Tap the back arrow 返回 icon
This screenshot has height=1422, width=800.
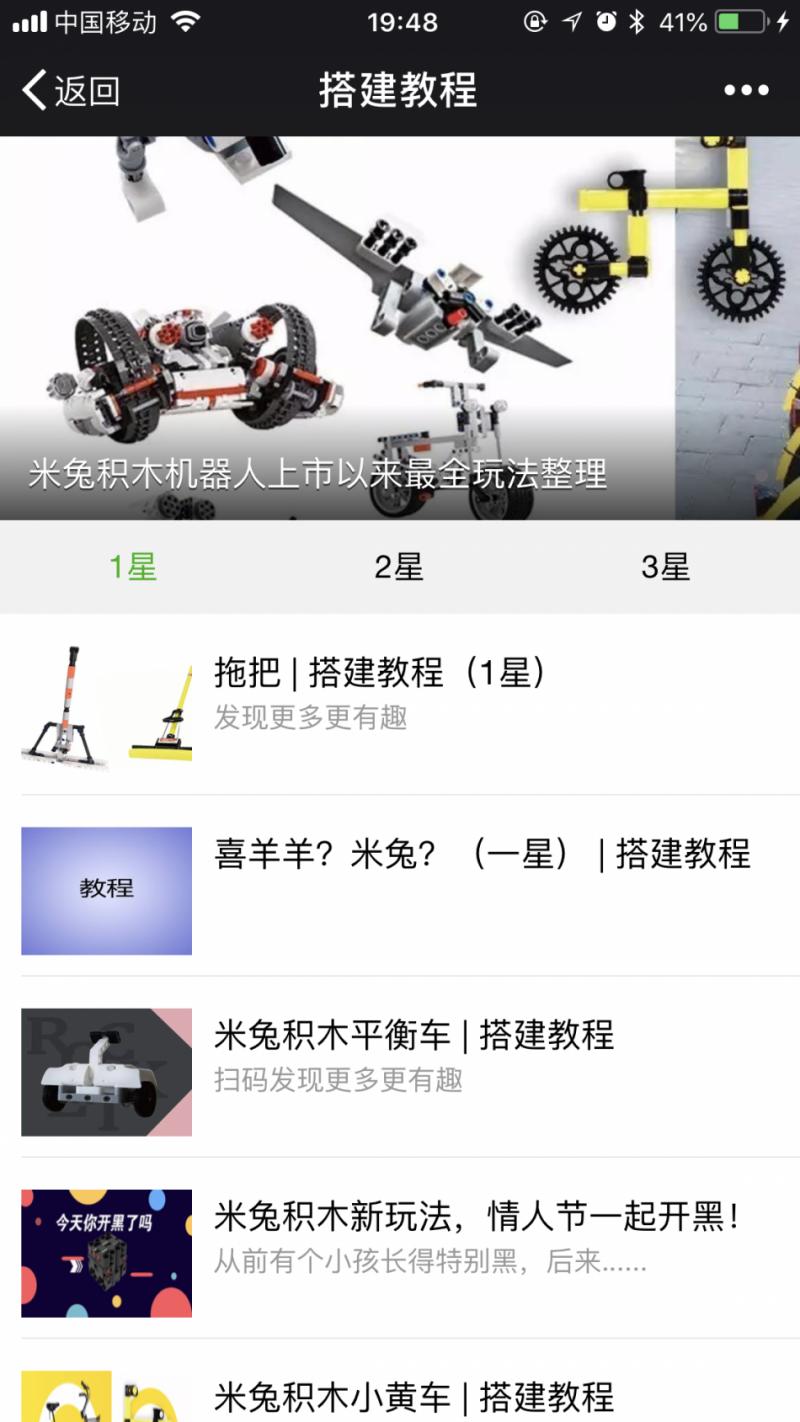tap(34, 90)
